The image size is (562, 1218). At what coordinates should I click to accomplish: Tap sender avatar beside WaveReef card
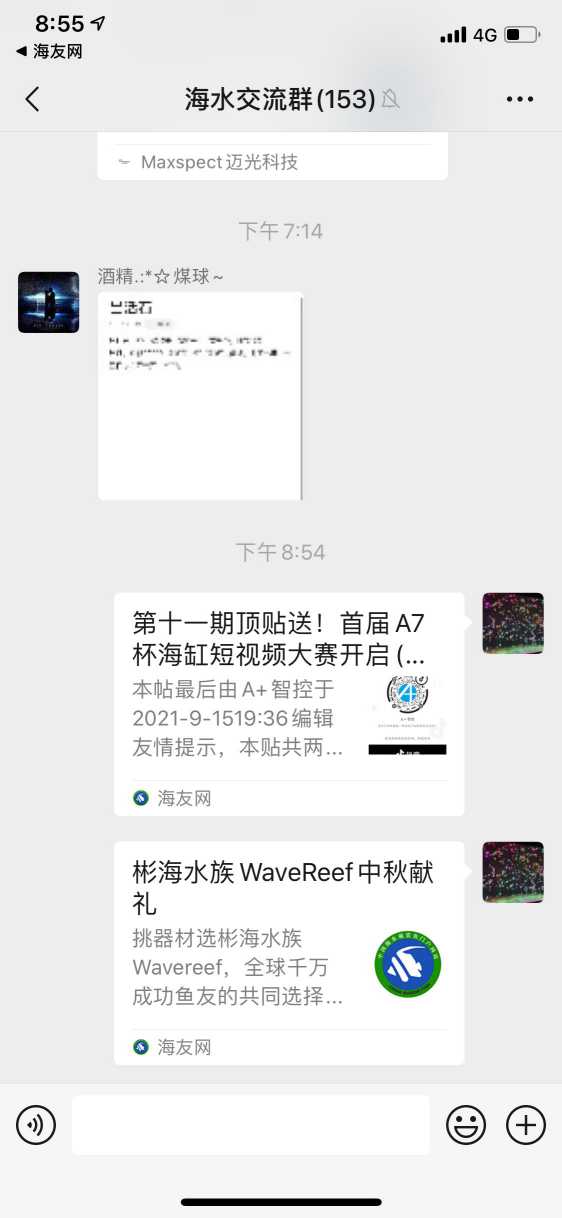[x=513, y=872]
